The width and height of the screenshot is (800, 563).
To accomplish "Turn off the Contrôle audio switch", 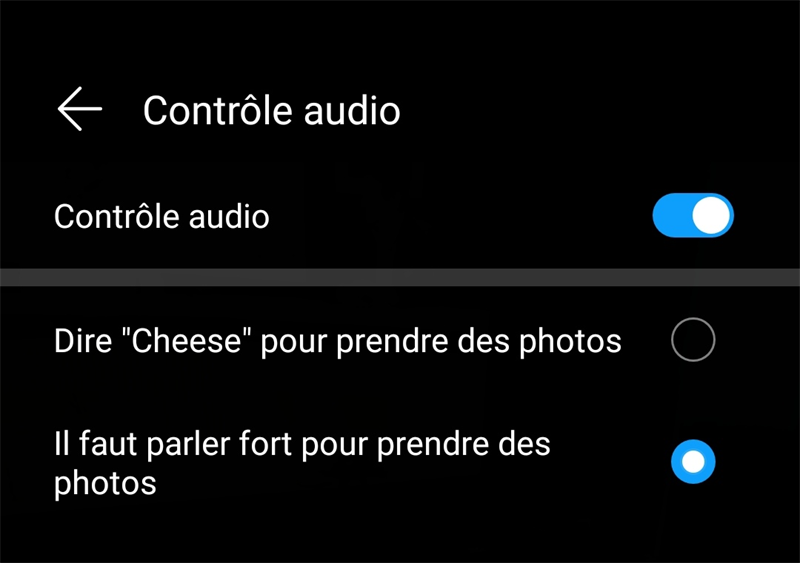I will [692, 216].
